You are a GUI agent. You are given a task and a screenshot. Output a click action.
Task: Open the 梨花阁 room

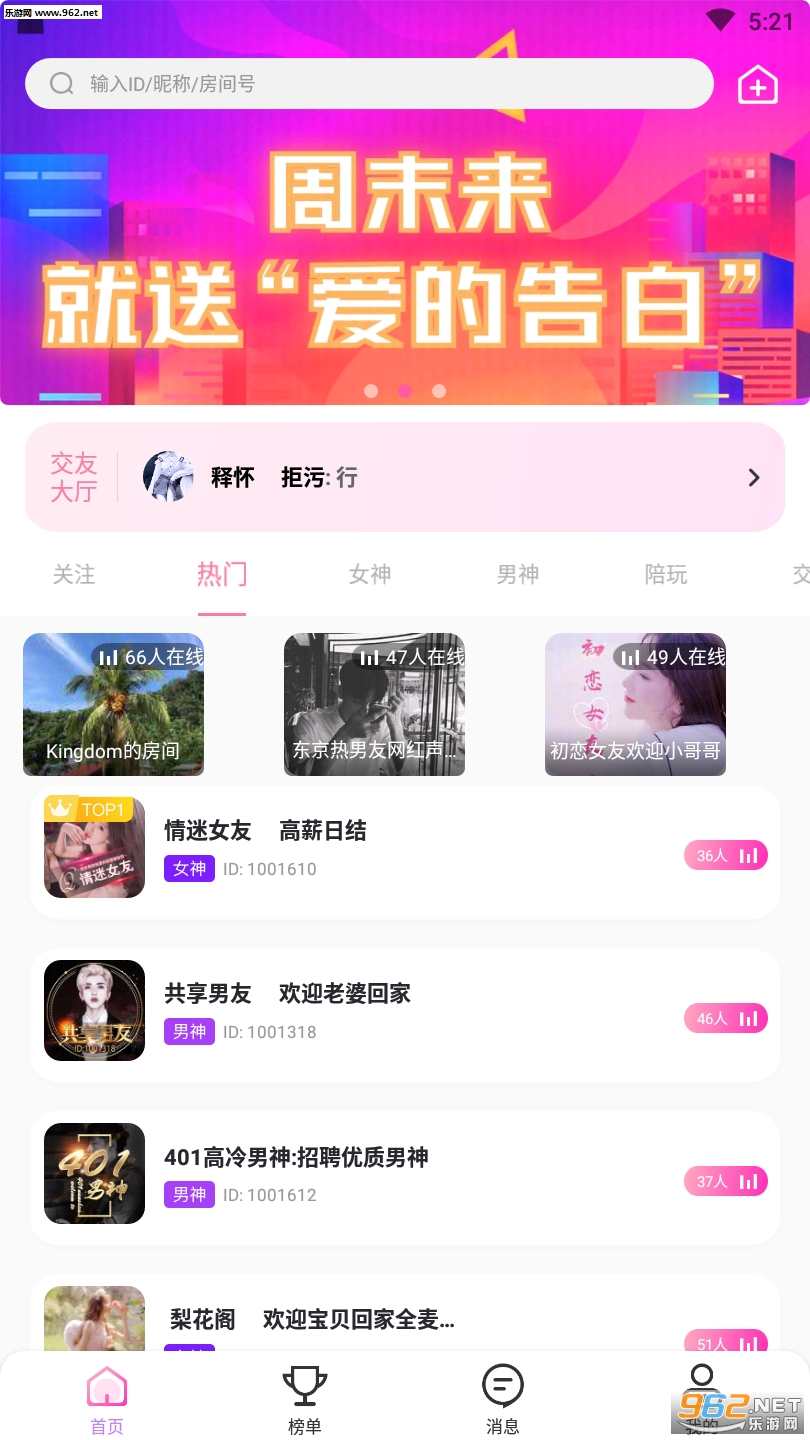(404, 1320)
